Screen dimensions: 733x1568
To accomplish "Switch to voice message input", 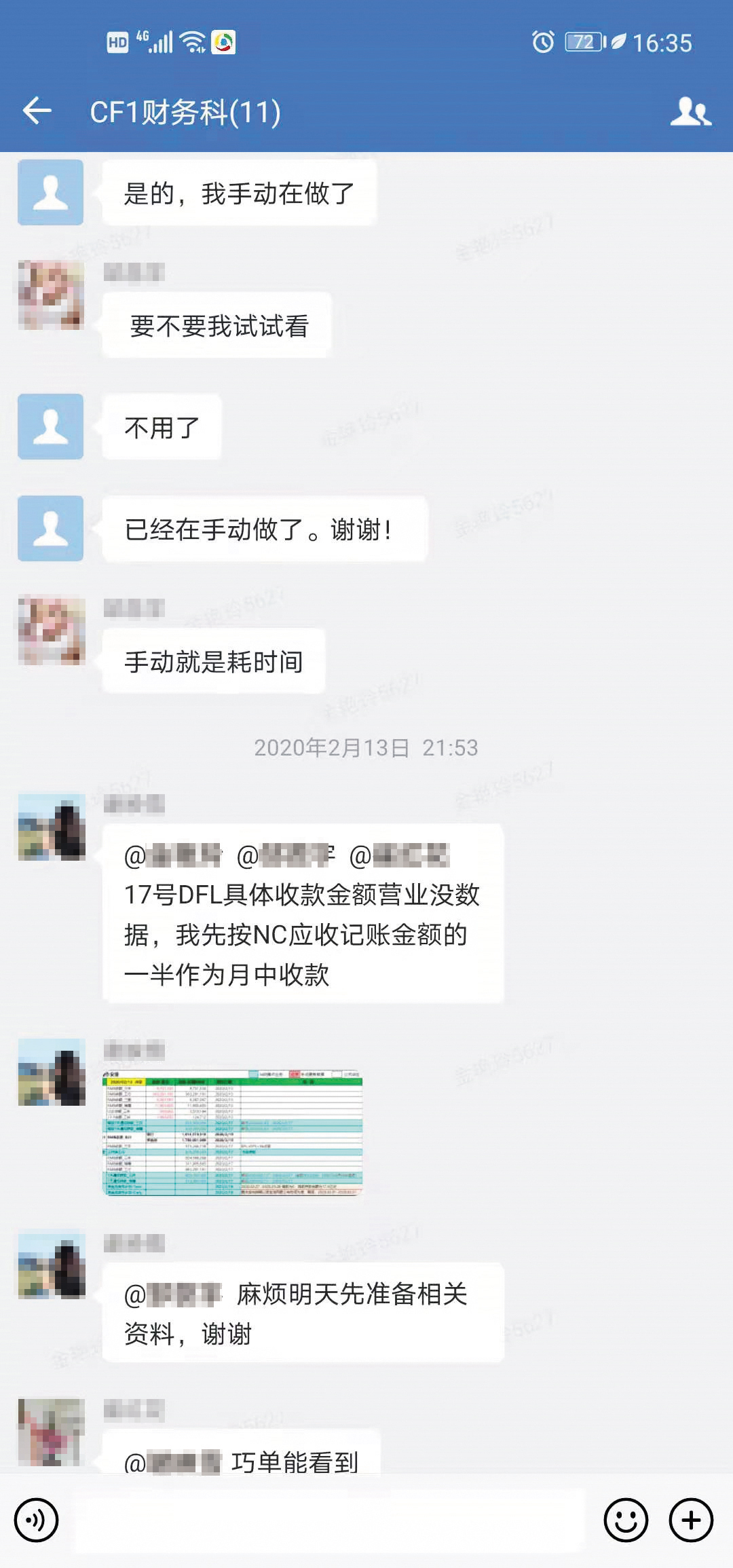I will 36,1520.
